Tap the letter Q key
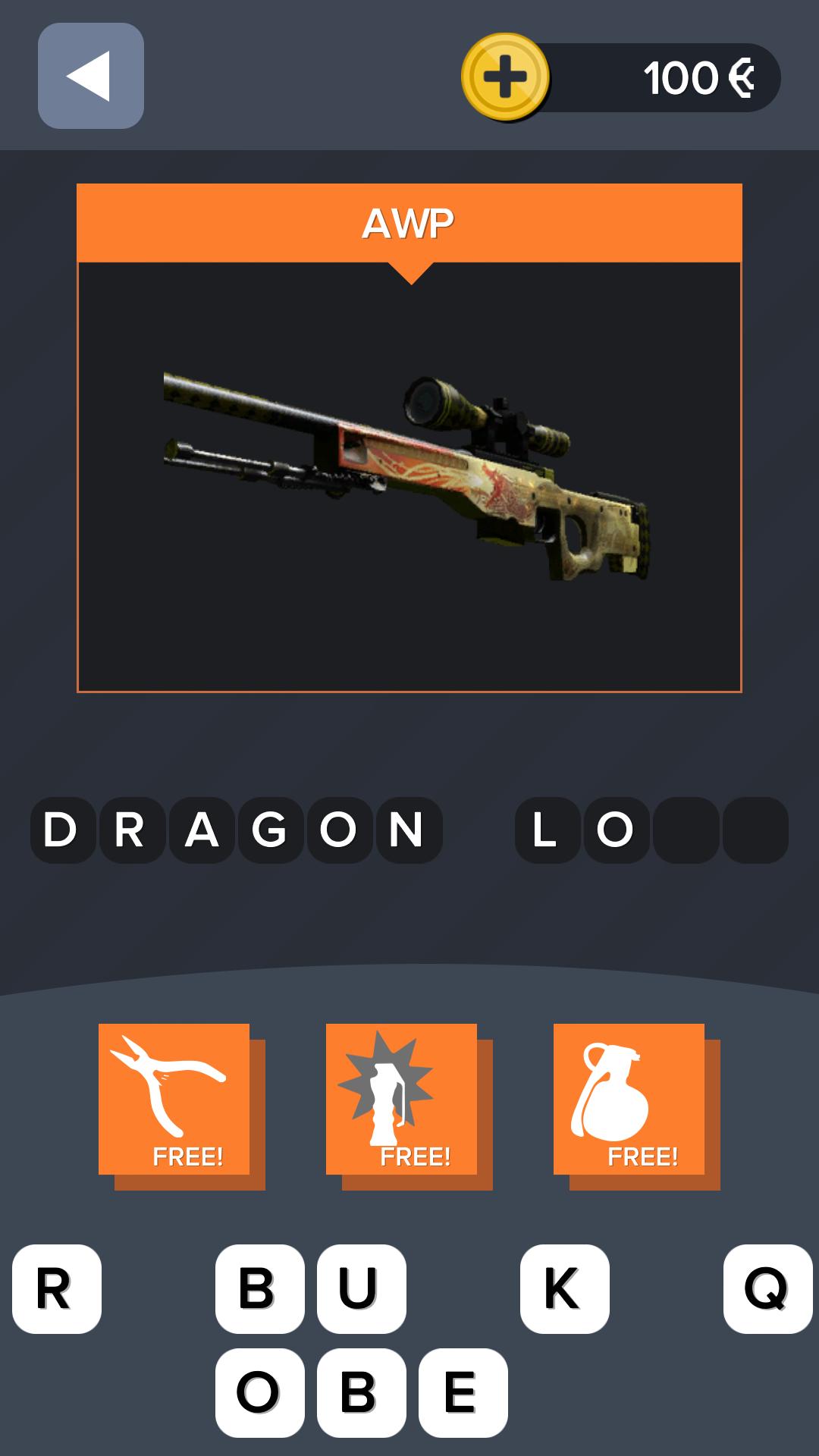819x1456 pixels. 767,1289
